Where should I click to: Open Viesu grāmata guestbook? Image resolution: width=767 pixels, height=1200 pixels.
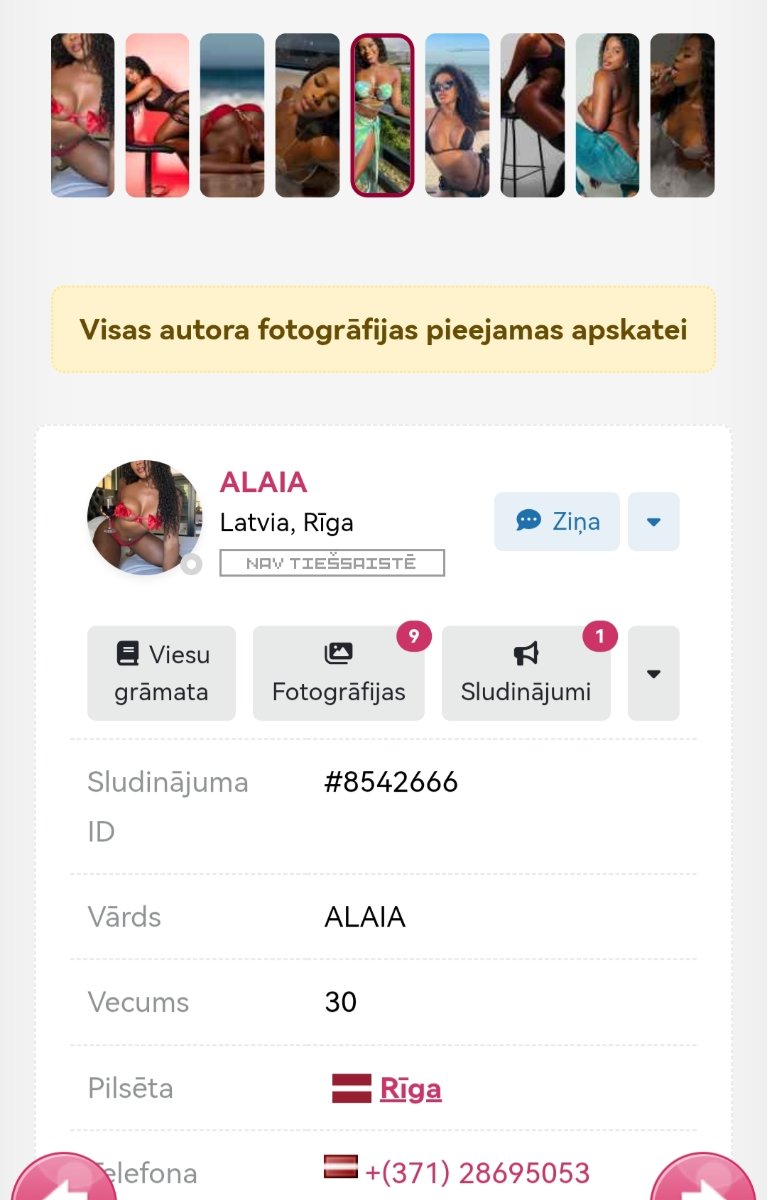[x=161, y=673]
